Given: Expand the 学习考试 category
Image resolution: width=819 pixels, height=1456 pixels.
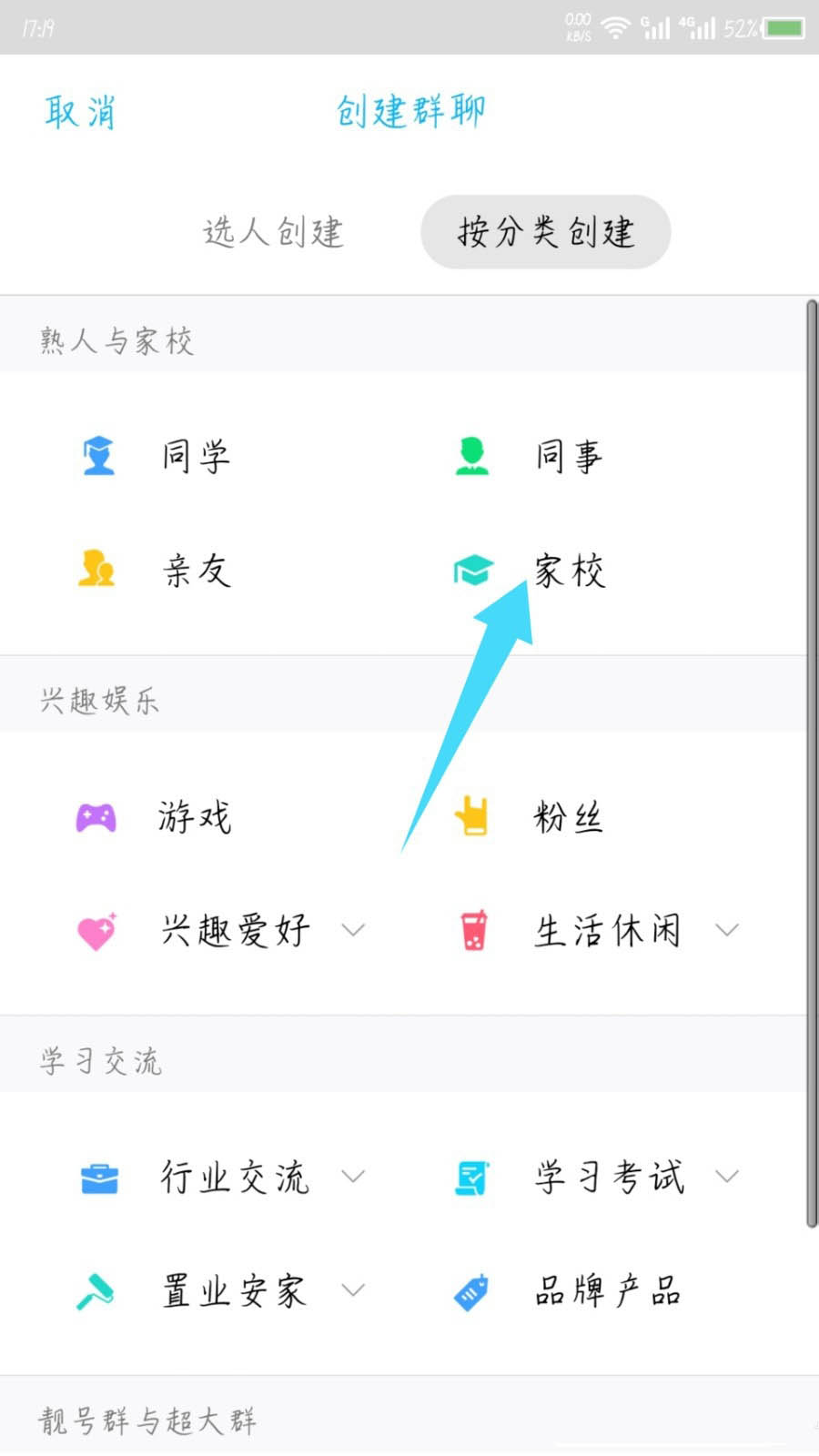Looking at the screenshot, I should coord(596,1178).
